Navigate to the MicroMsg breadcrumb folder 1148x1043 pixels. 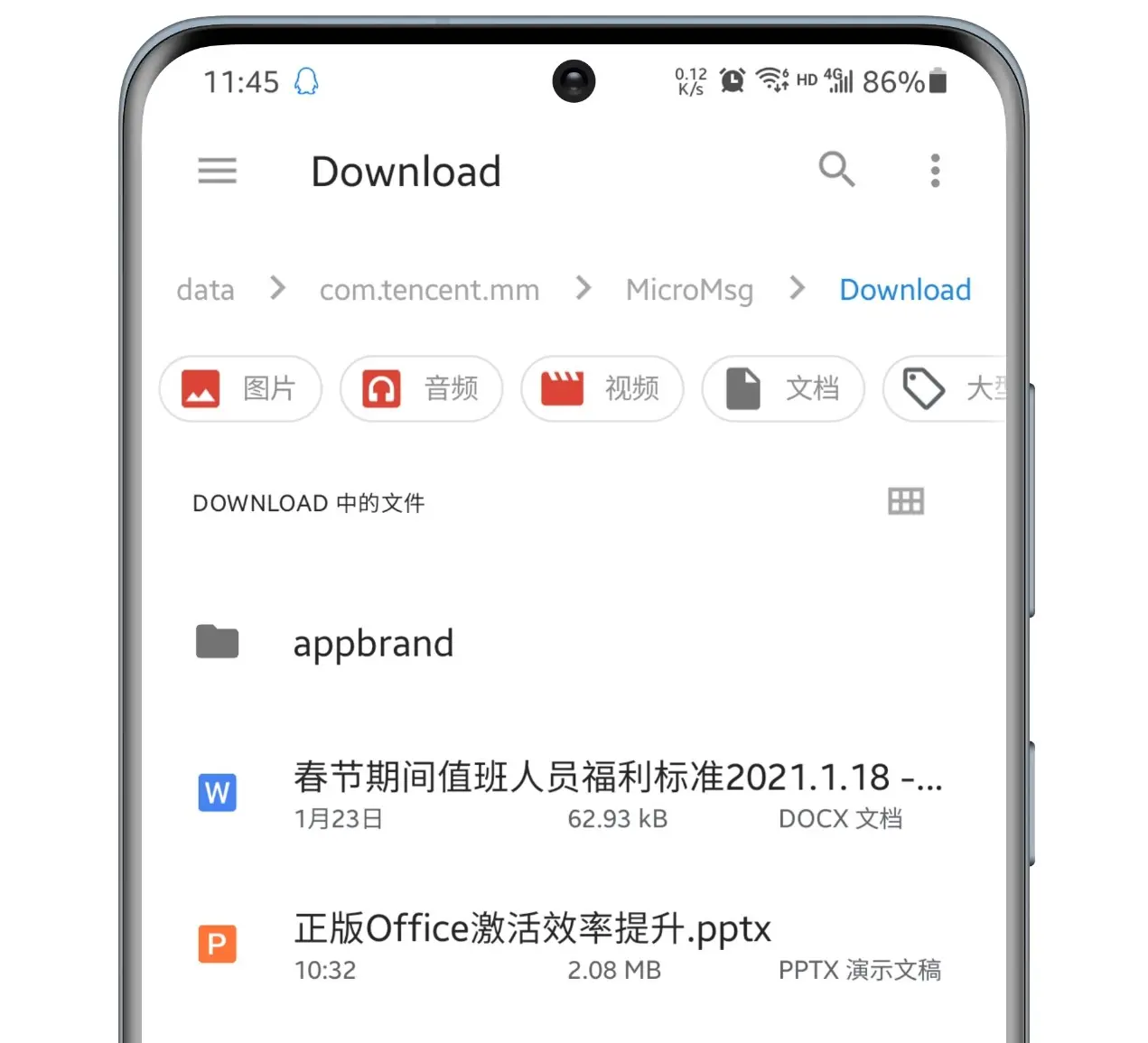pos(689,290)
